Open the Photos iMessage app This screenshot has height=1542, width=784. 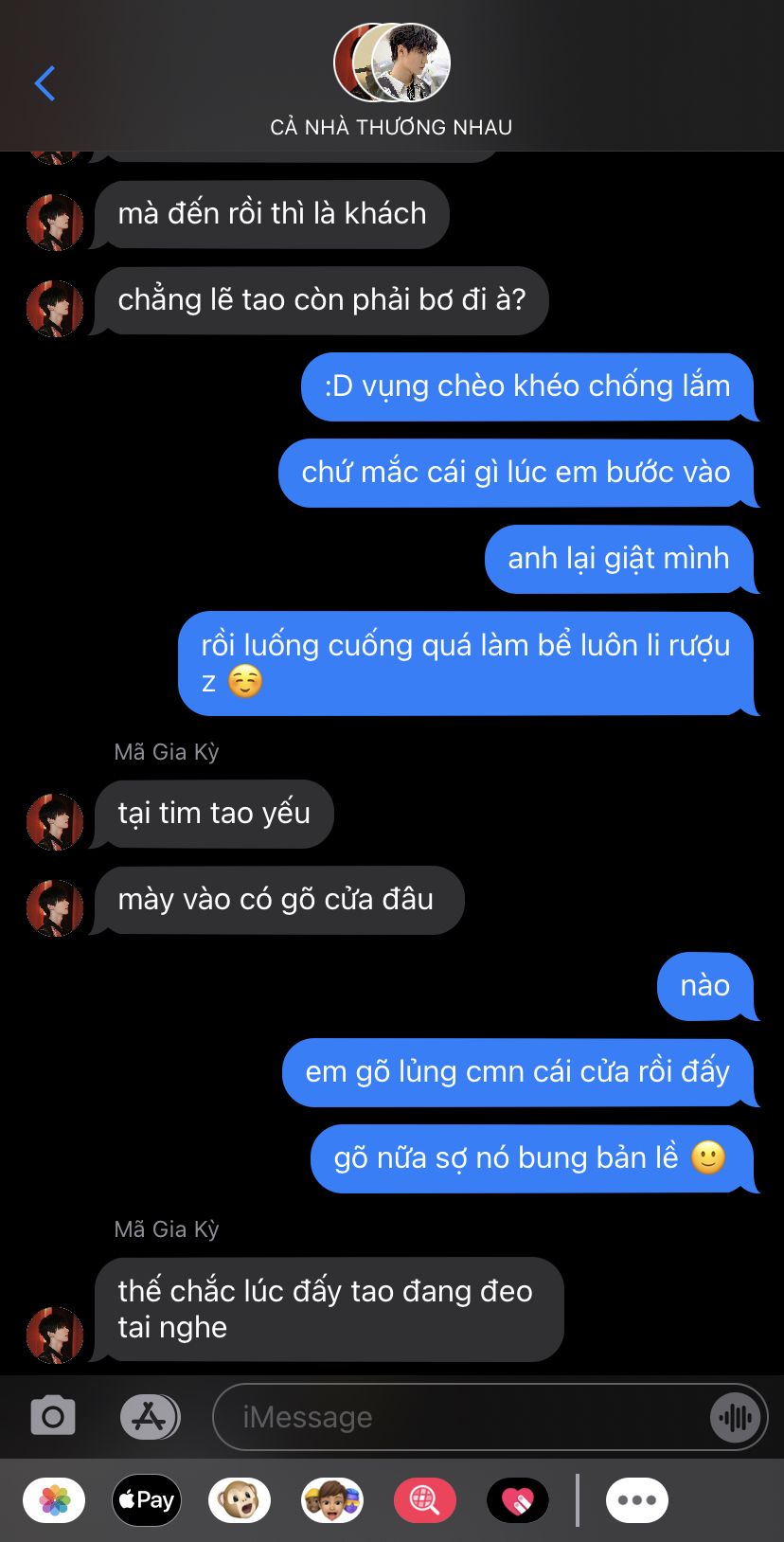pyautogui.click(x=54, y=1500)
